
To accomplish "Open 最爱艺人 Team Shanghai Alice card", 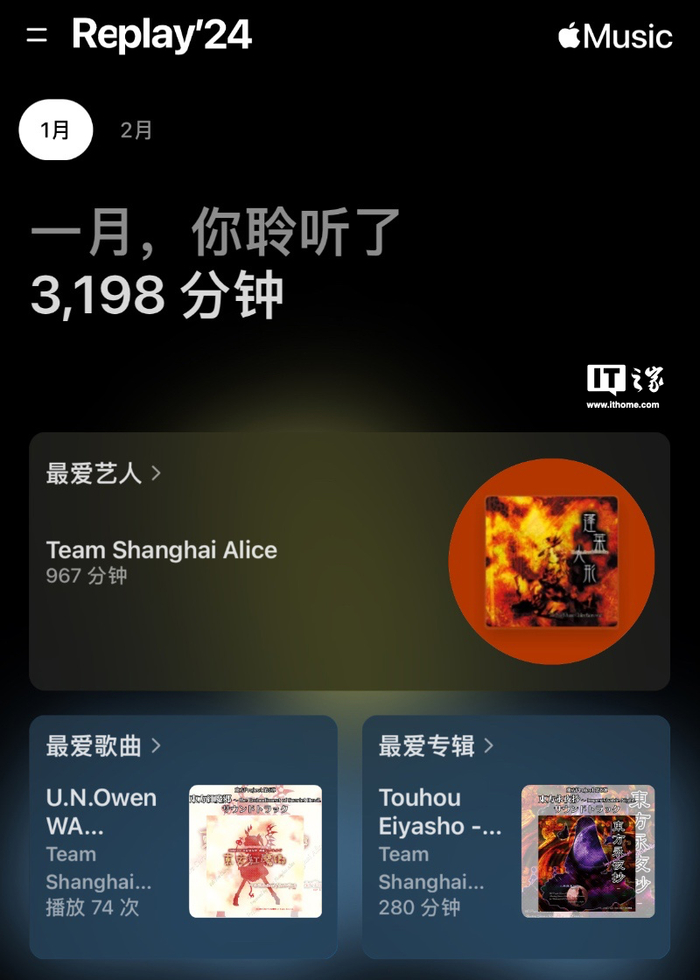I will coord(349,561).
